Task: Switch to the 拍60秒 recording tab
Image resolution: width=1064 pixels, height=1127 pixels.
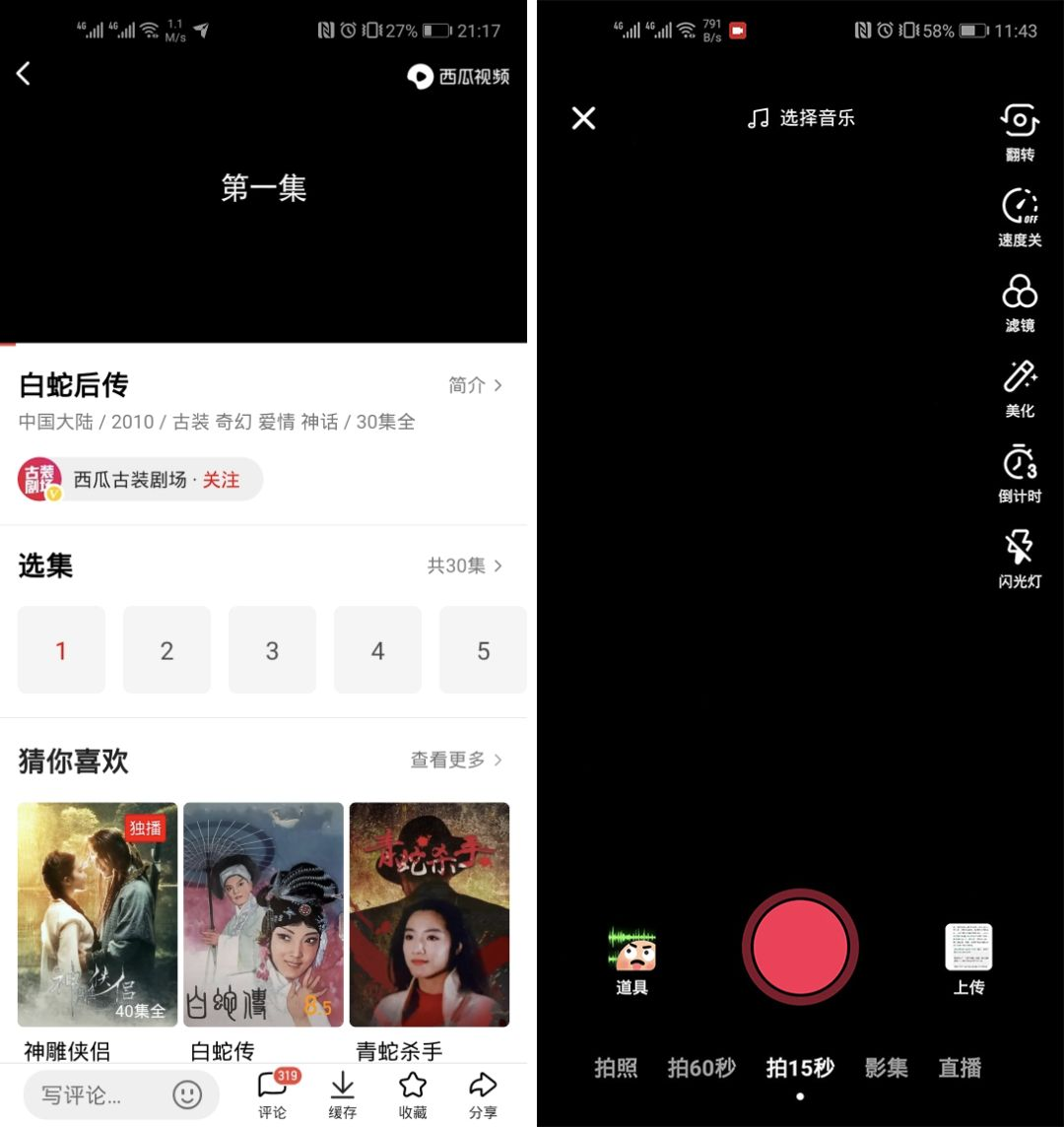Action: point(701,1068)
